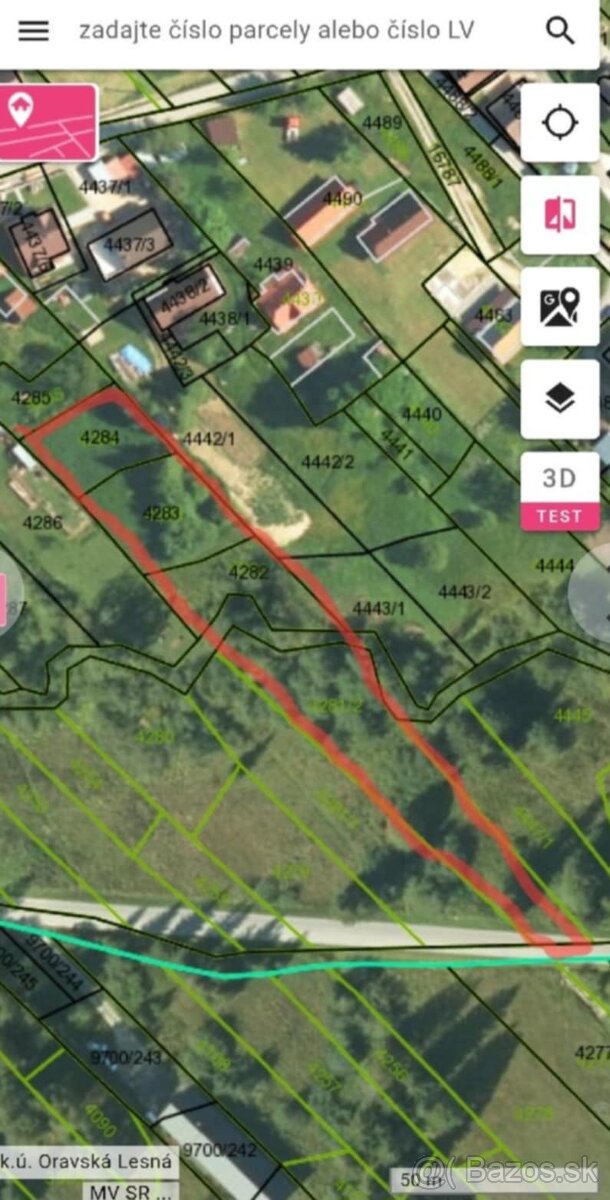610x1200 pixels.
Task: Switch to 3D TEST view
Action: coord(560,490)
